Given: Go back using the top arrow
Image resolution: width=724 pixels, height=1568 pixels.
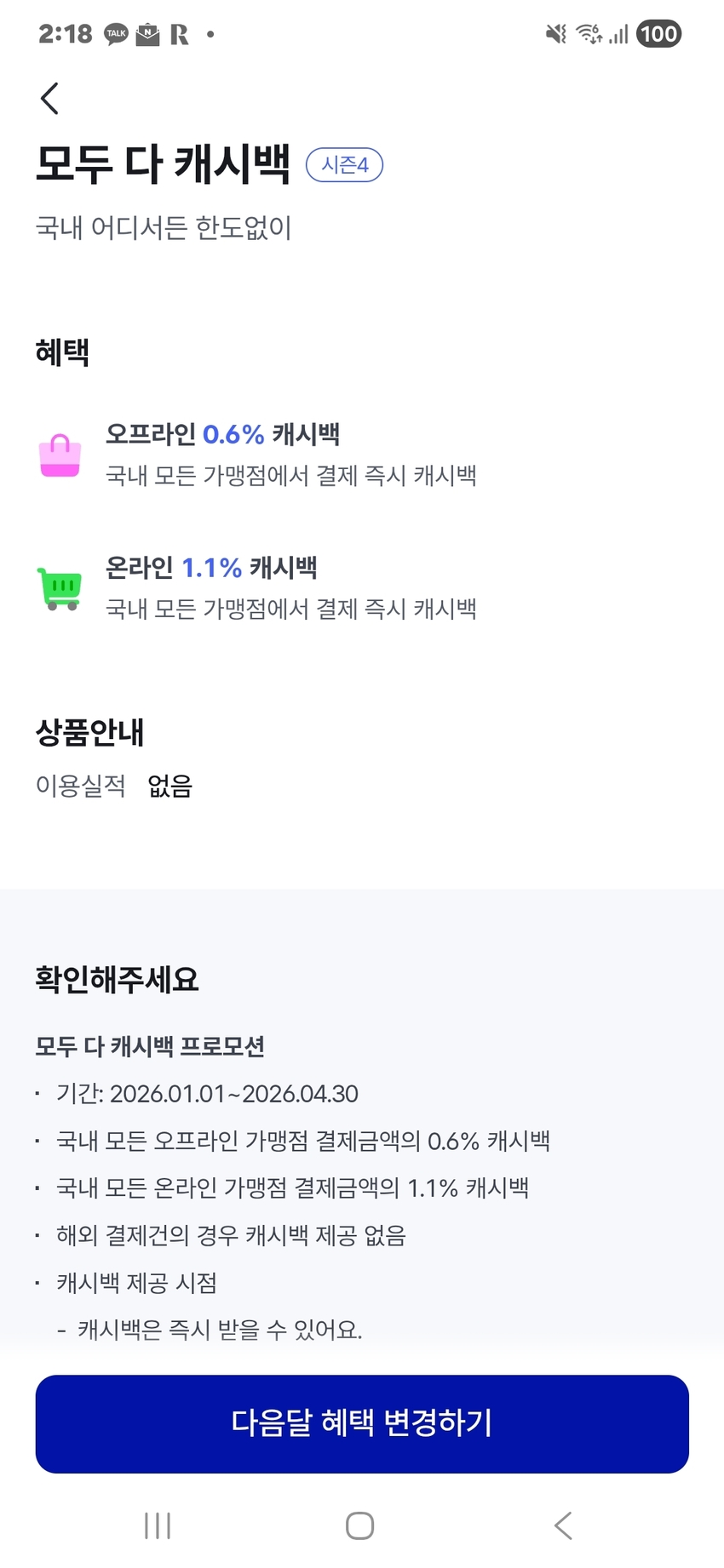Looking at the screenshot, I should pos(49,99).
